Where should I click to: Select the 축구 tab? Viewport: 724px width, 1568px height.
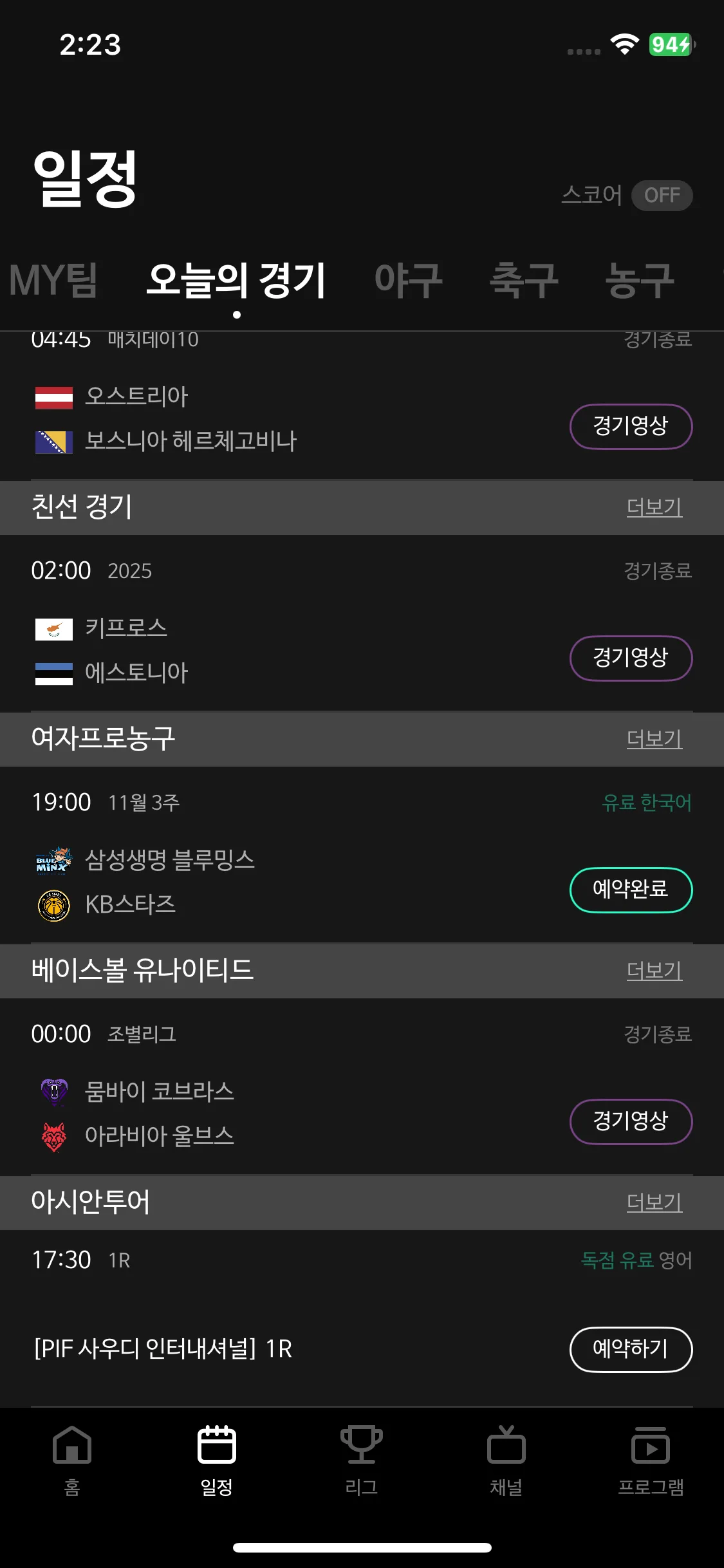click(523, 280)
